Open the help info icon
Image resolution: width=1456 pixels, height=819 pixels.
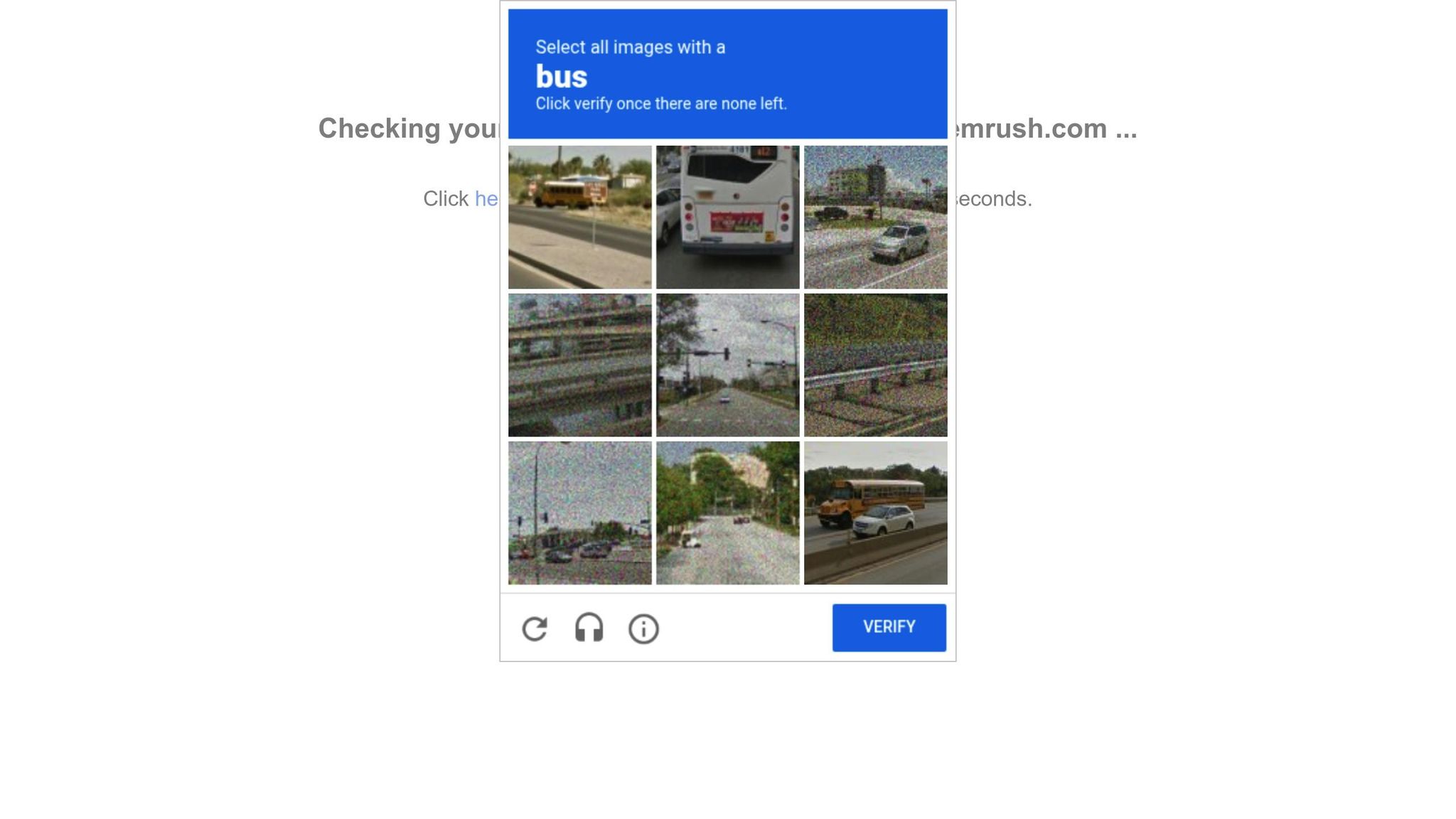coord(643,628)
